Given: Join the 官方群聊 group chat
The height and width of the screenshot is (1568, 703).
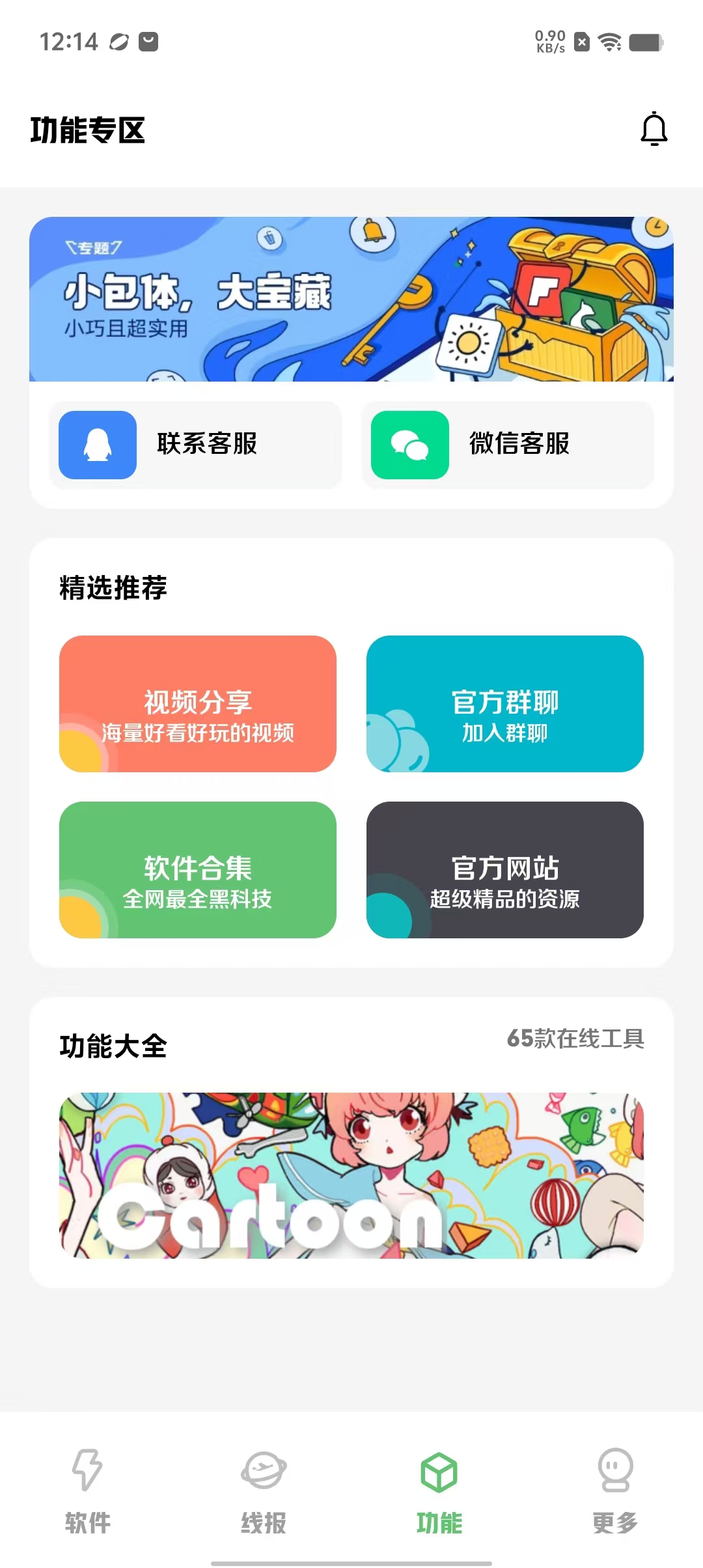Looking at the screenshot, I should tap(505, 704).
